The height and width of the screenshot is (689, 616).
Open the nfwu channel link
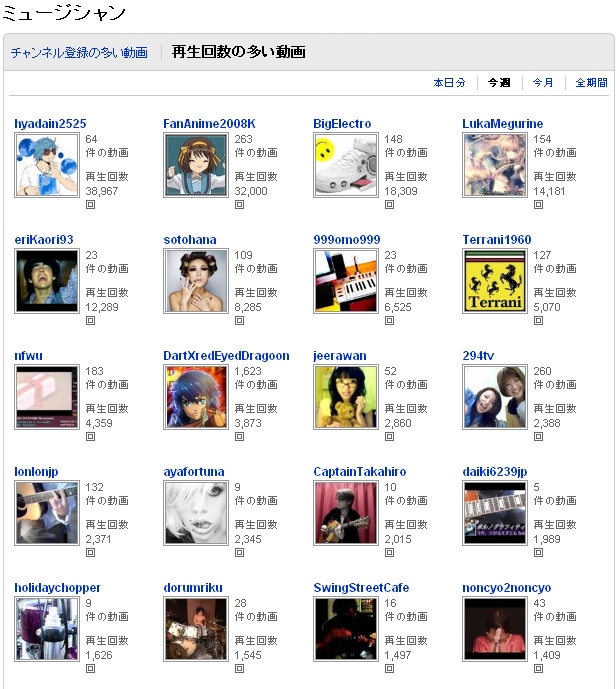point(29,356)
